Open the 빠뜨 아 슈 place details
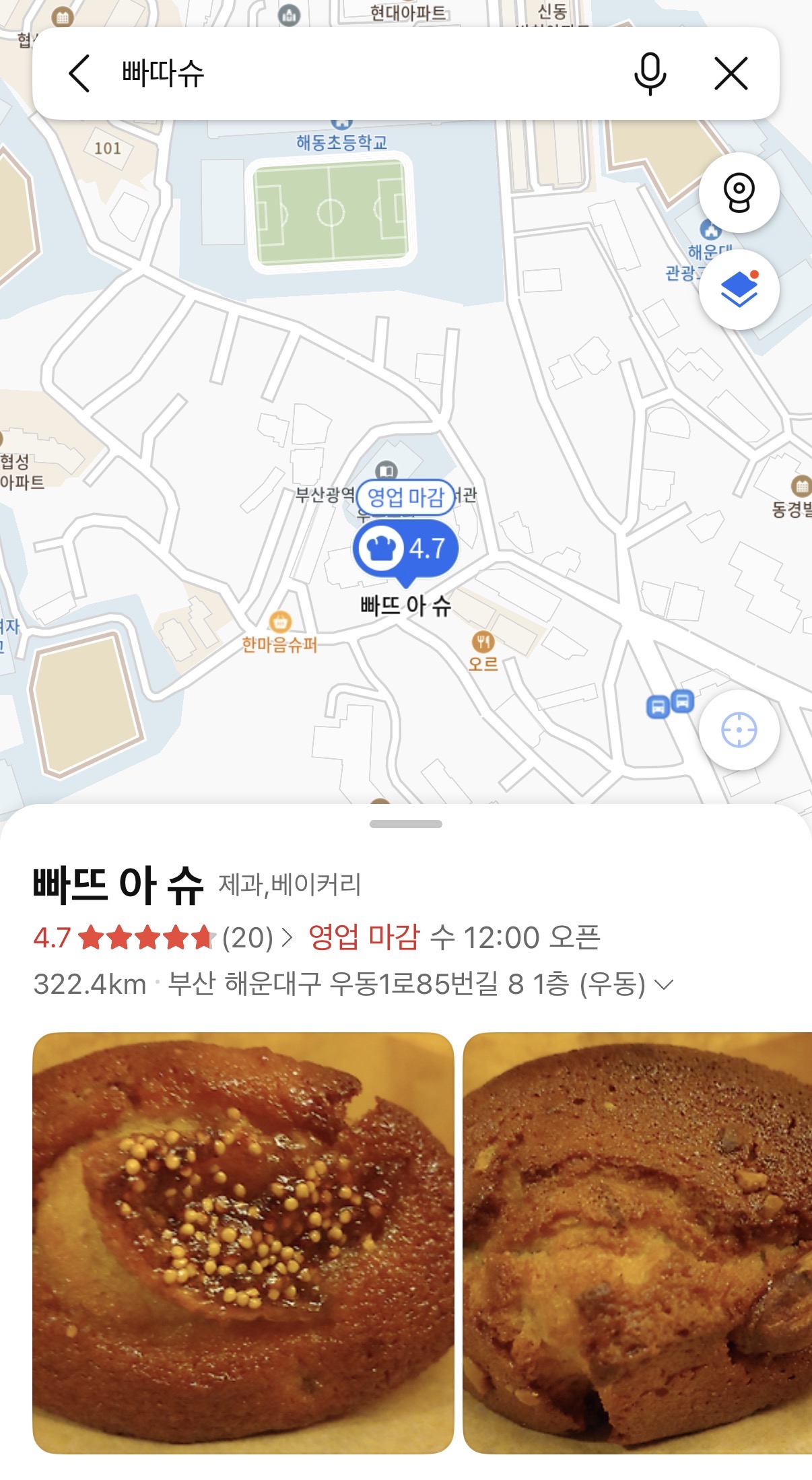 coord(119,885)
